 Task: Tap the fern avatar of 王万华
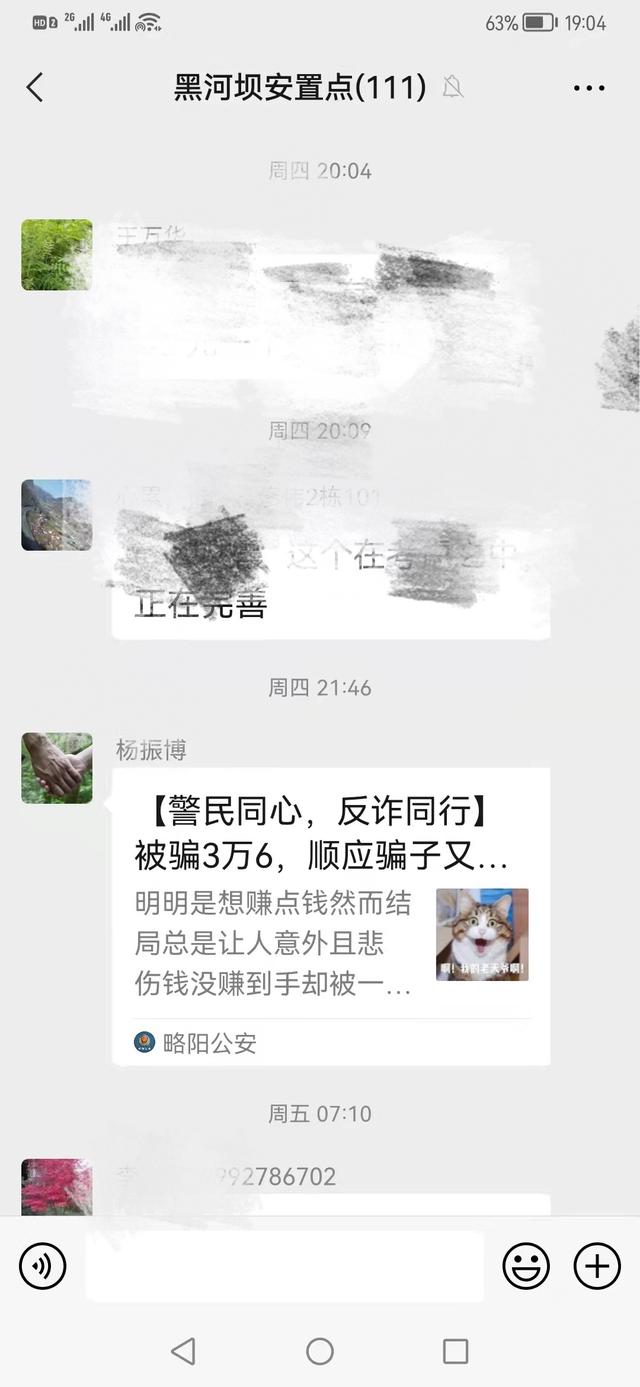(57, 255)
